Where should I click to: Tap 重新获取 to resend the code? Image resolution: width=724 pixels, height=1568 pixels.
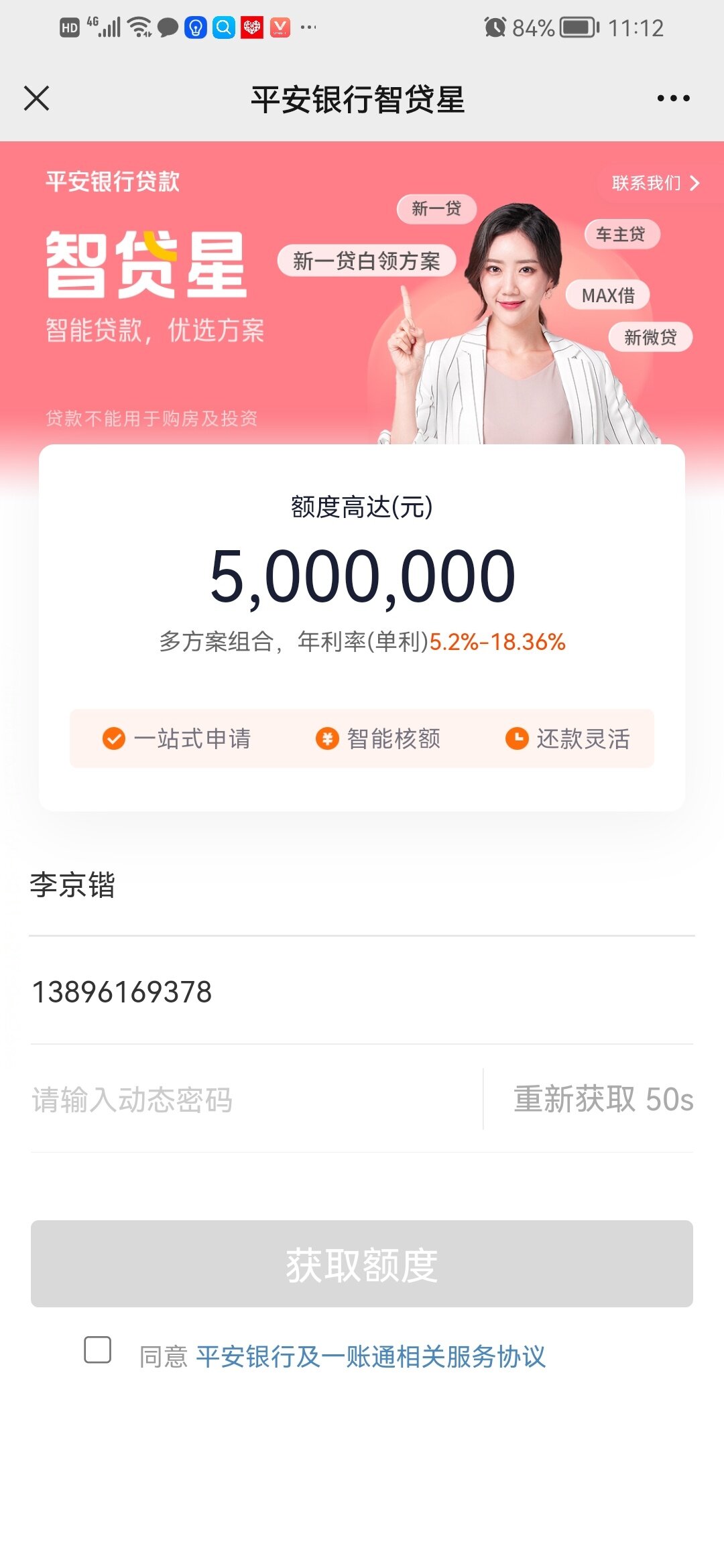pyautogui.click(x=603, y=1100)
